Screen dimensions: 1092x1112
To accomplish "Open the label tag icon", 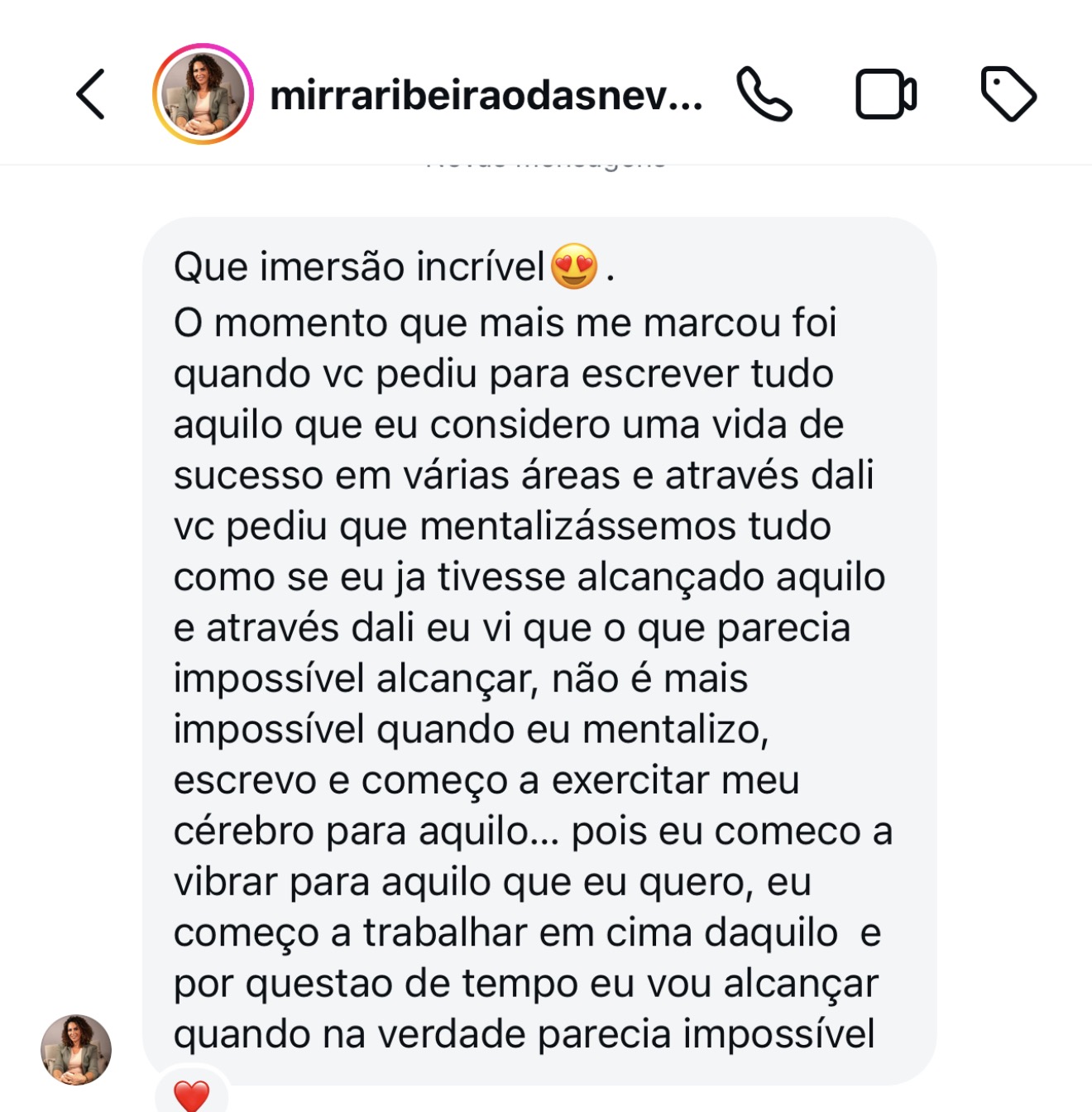I will [x=1008, y=94].
